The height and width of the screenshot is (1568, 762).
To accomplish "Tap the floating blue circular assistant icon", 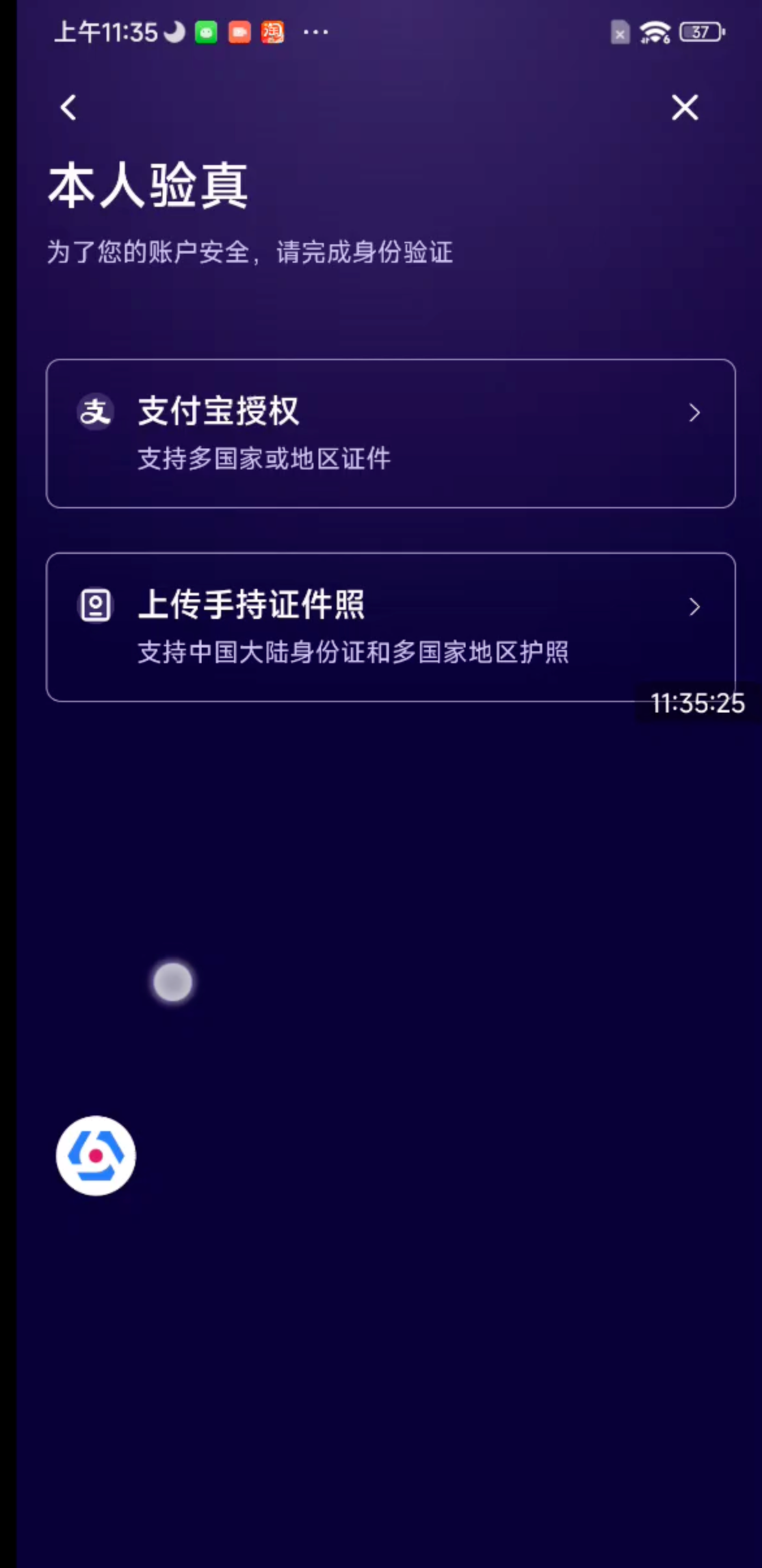I will (96, 1155).
